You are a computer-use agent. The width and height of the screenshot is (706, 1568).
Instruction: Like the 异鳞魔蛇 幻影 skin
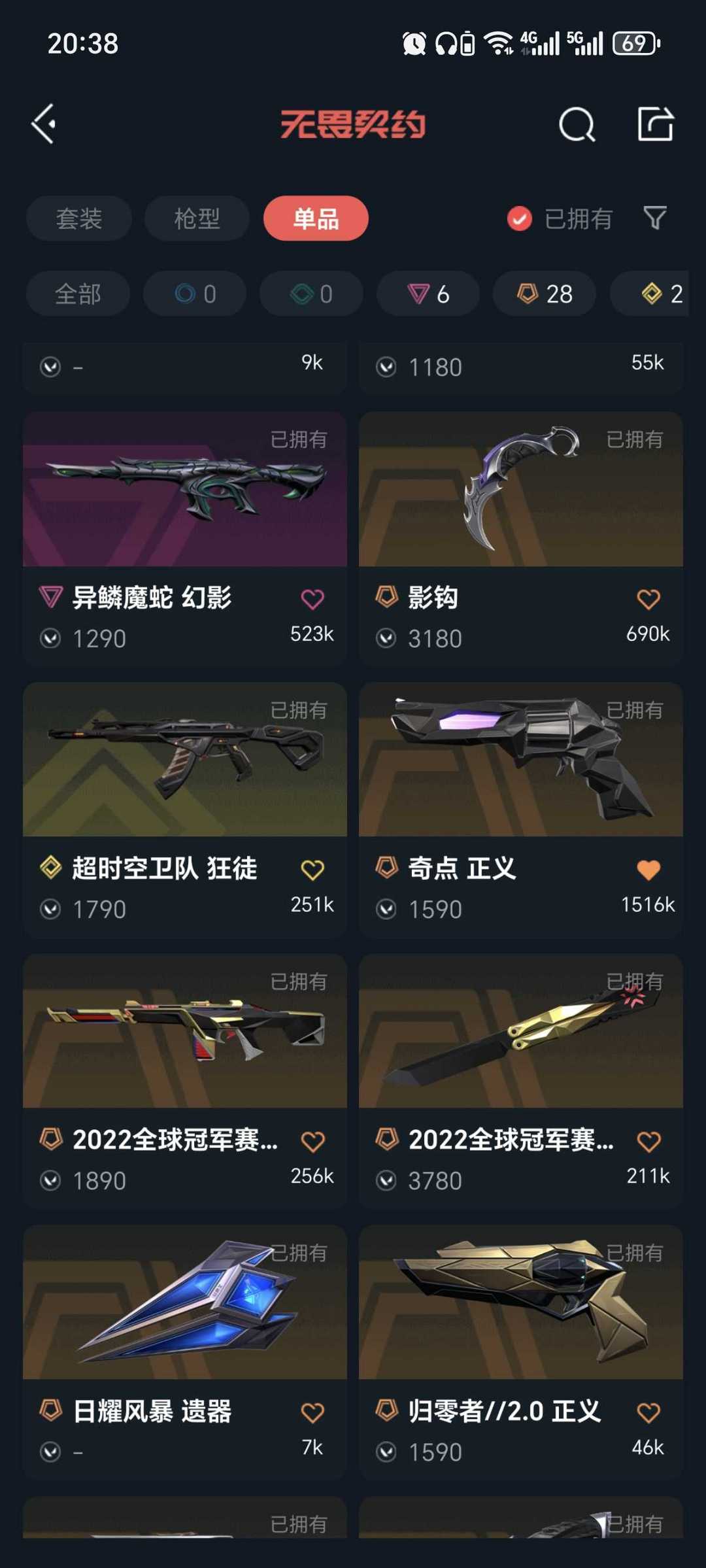pos(312,599)
